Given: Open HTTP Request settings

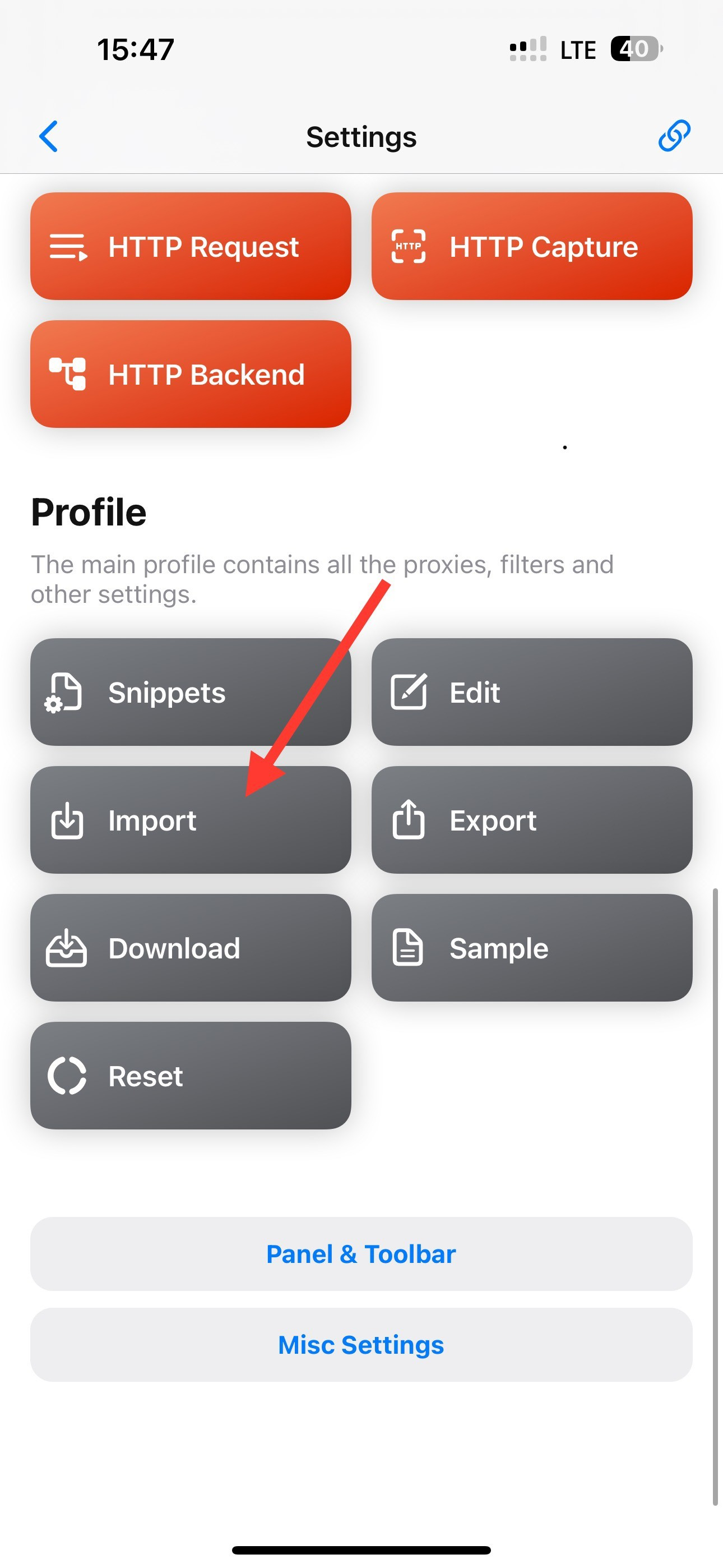Looking at the screenshot, I should pos(191,247).
